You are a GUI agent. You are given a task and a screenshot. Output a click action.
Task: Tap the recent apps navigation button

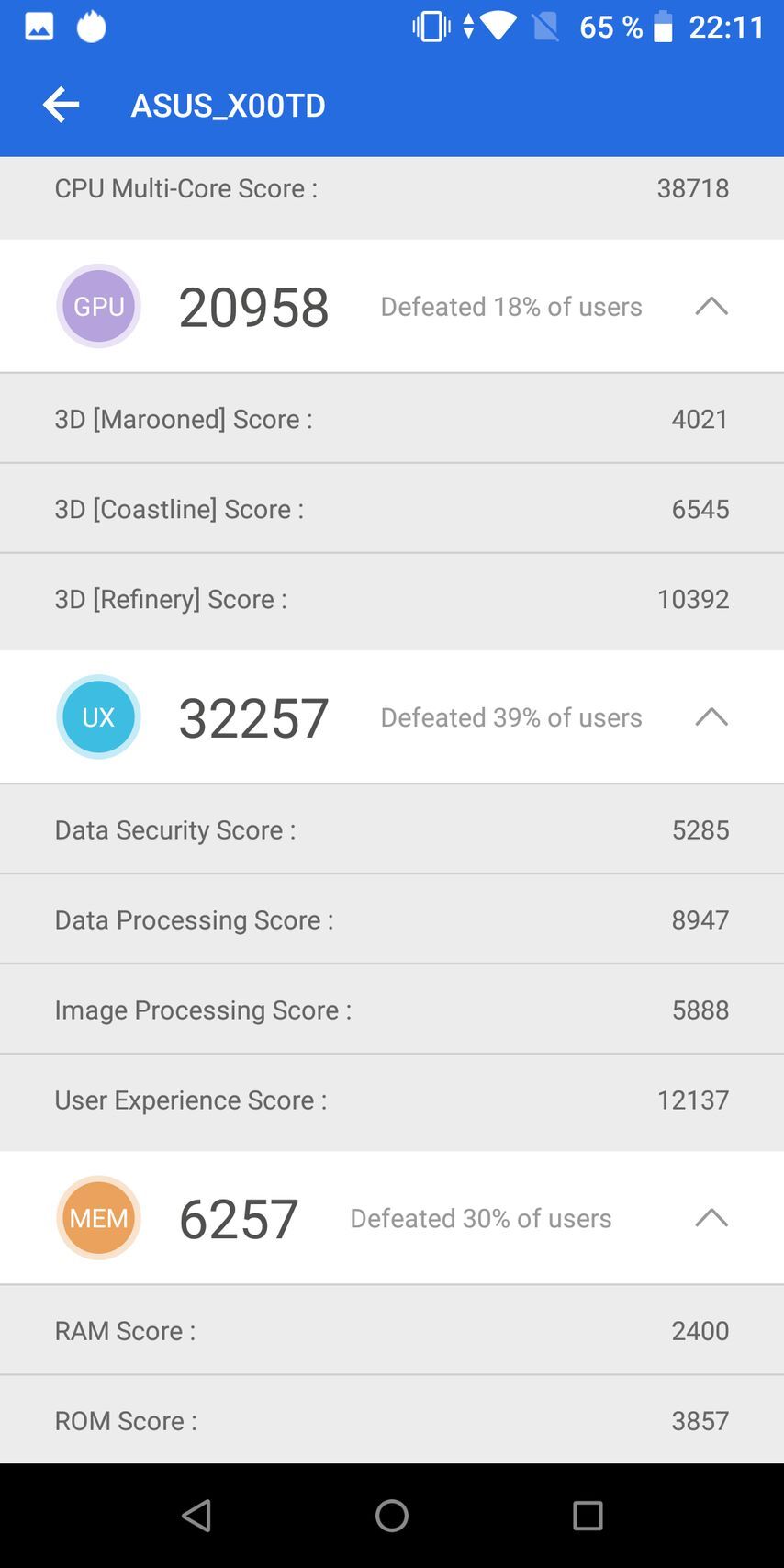(588, 1516)
